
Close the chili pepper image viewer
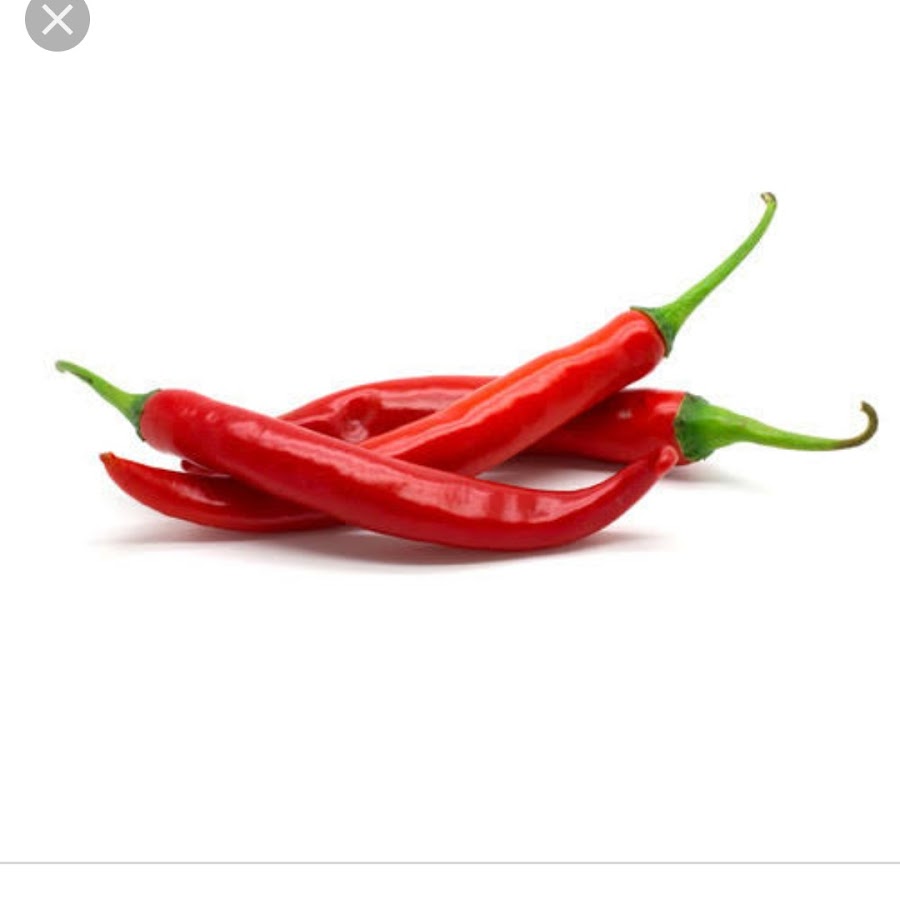pos(57,19)
